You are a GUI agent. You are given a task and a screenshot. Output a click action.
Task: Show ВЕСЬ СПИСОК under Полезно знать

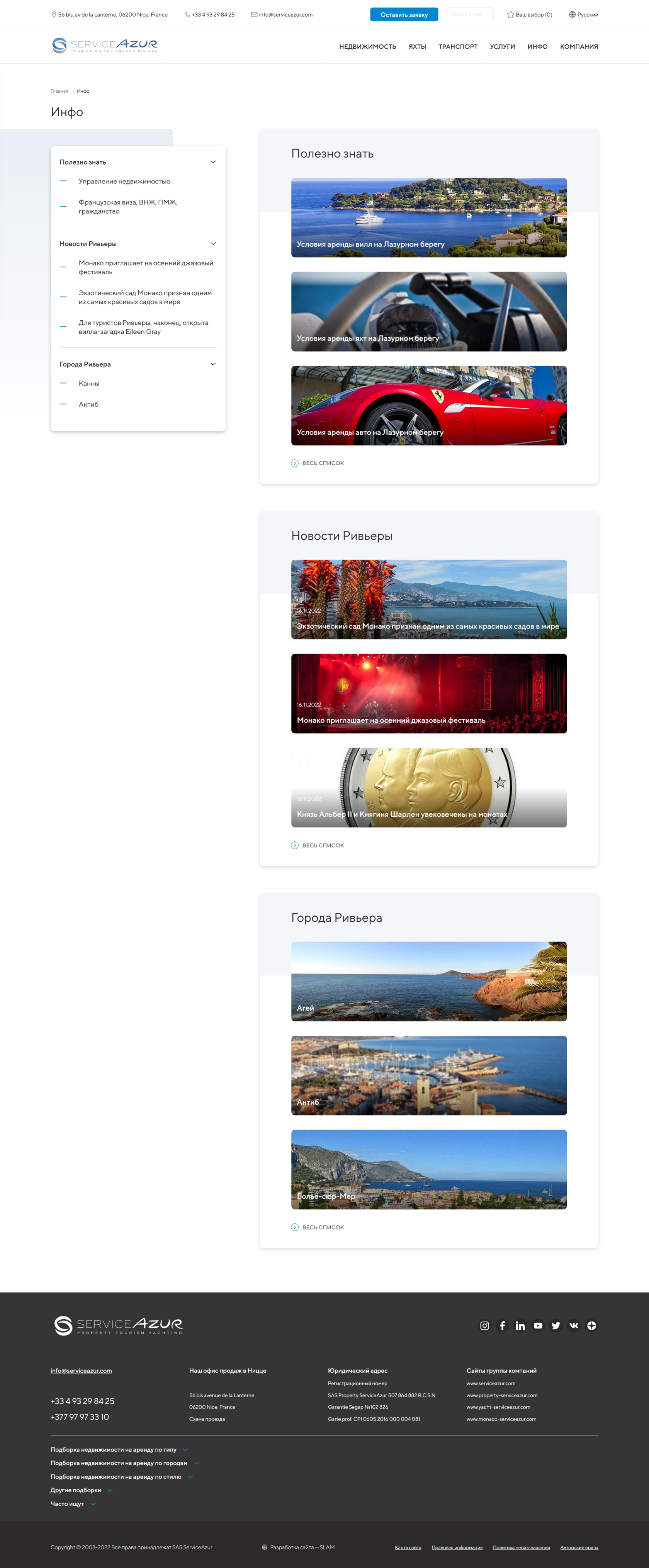[x=323, y=463]
